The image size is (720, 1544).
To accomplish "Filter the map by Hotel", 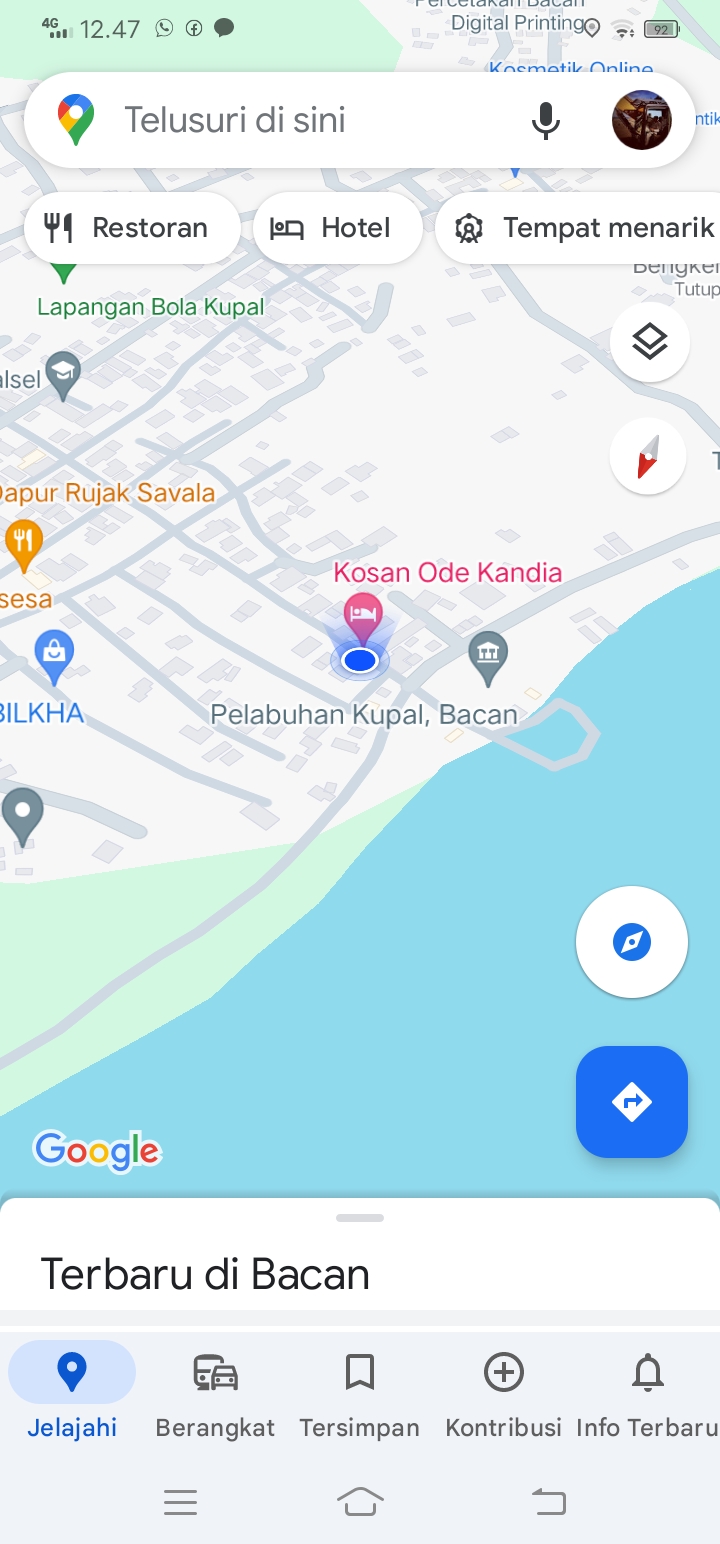I will (x=338, y=228).
